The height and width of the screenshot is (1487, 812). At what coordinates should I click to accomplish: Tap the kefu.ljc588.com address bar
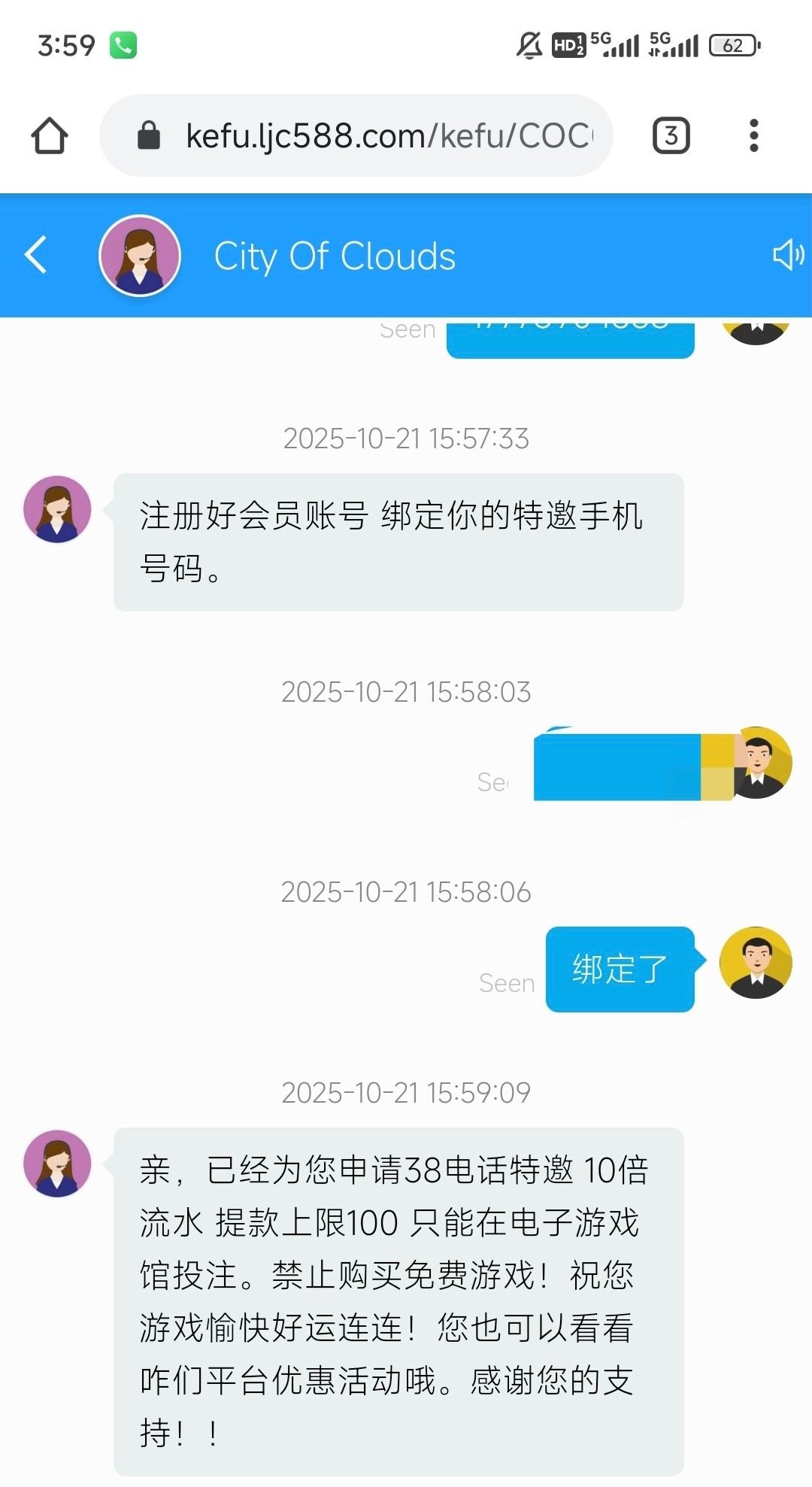[376, 136]
